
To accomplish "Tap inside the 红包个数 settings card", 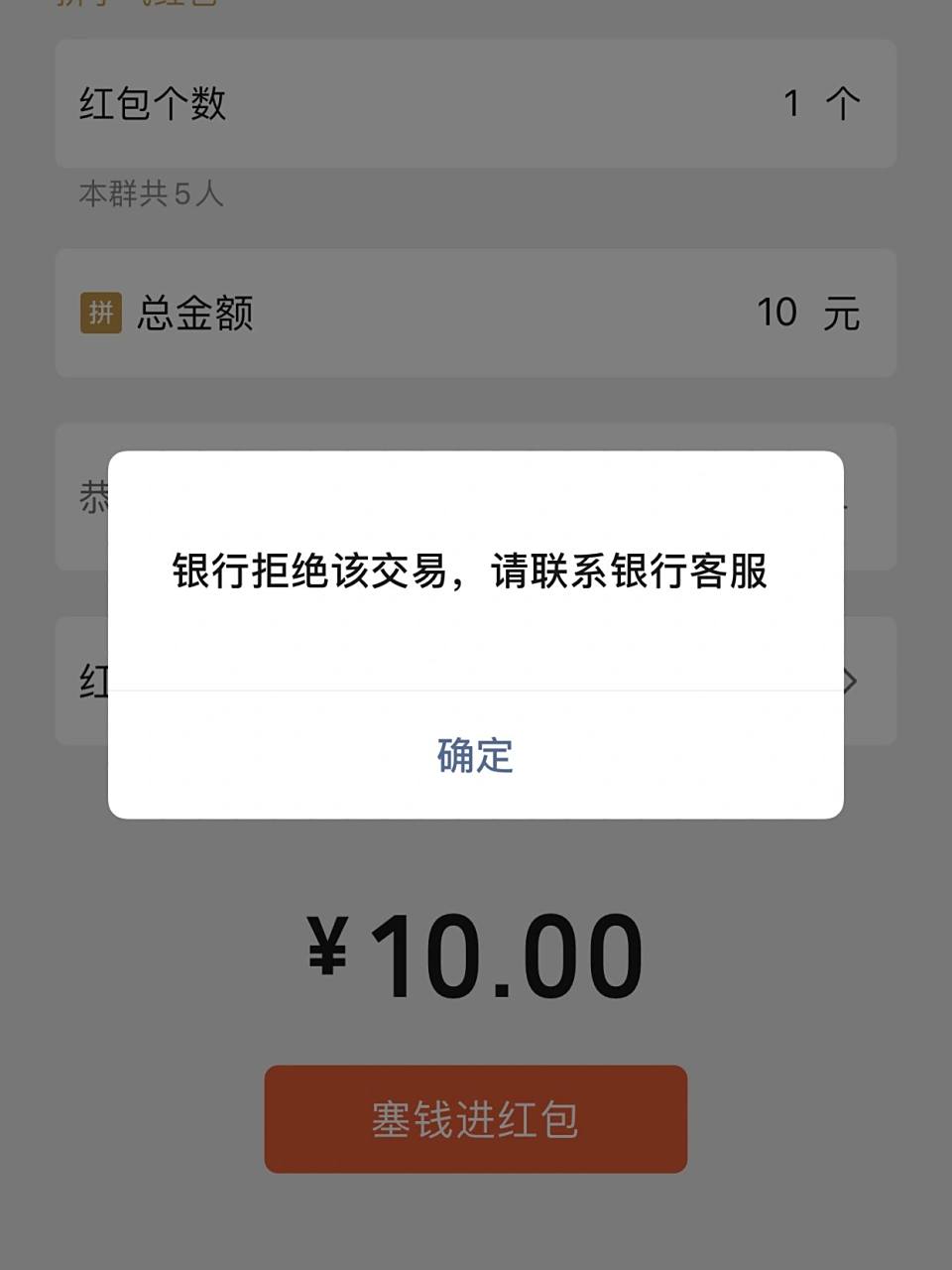I will 474,100.
